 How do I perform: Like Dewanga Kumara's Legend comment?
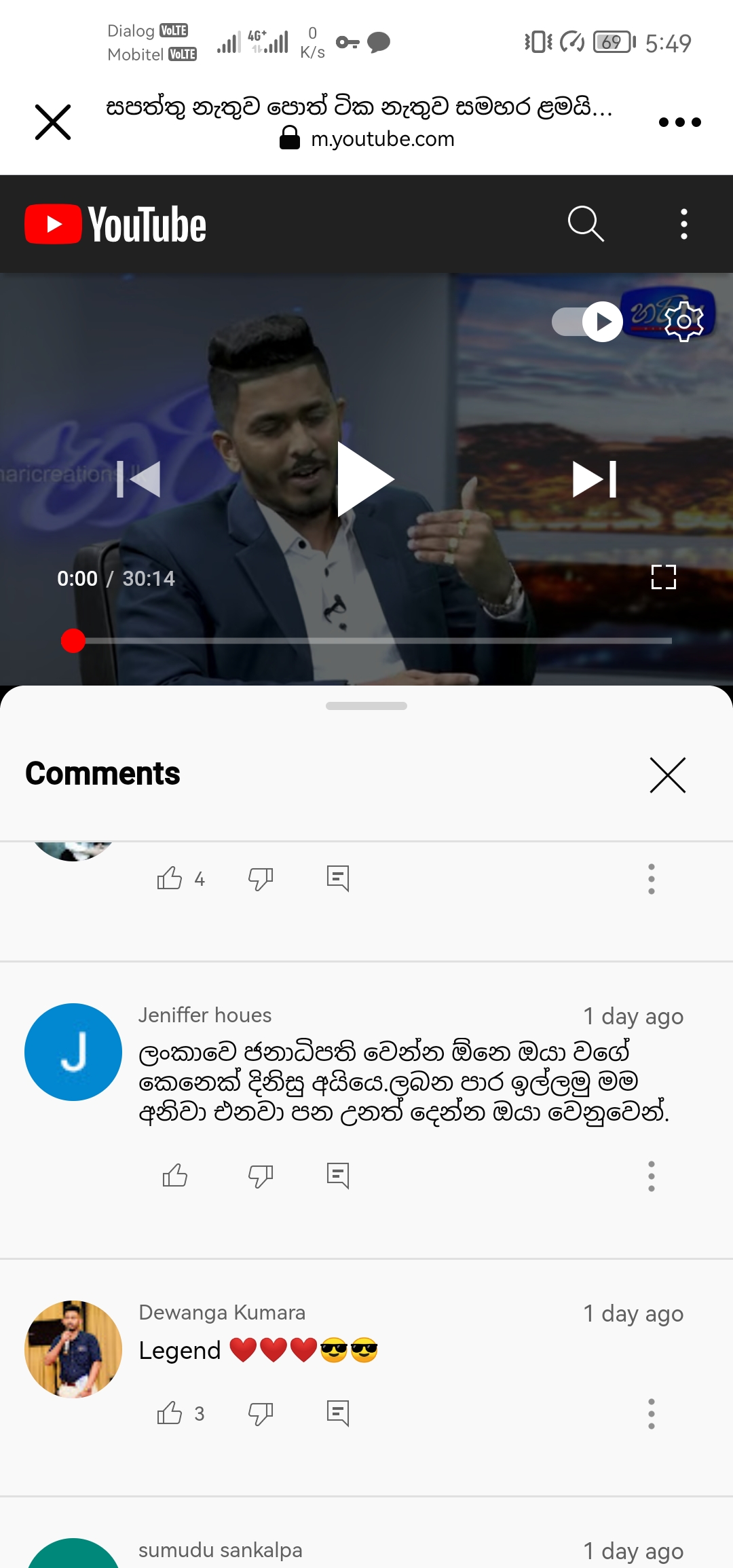coord(170,1413)
